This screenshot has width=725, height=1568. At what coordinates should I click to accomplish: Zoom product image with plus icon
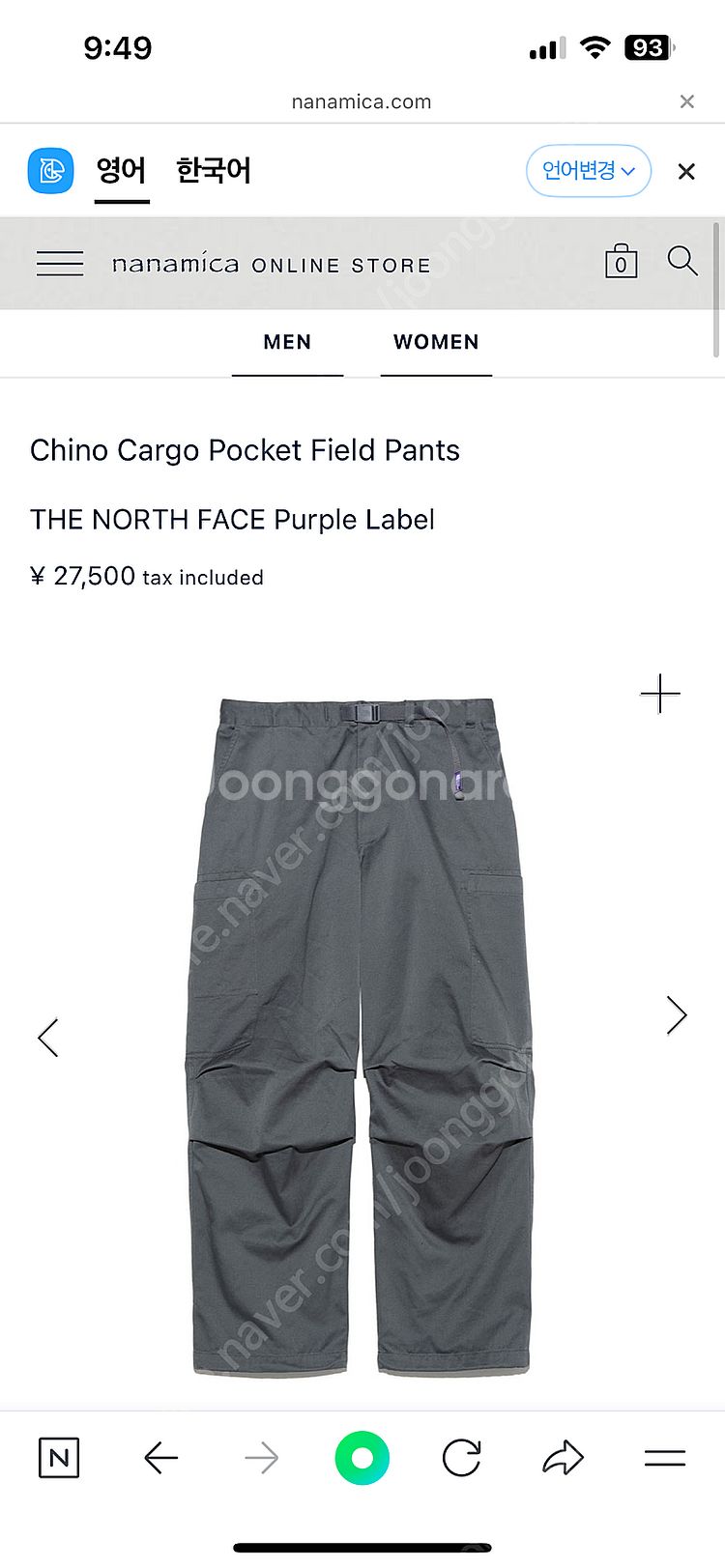[x=660, y=694]
